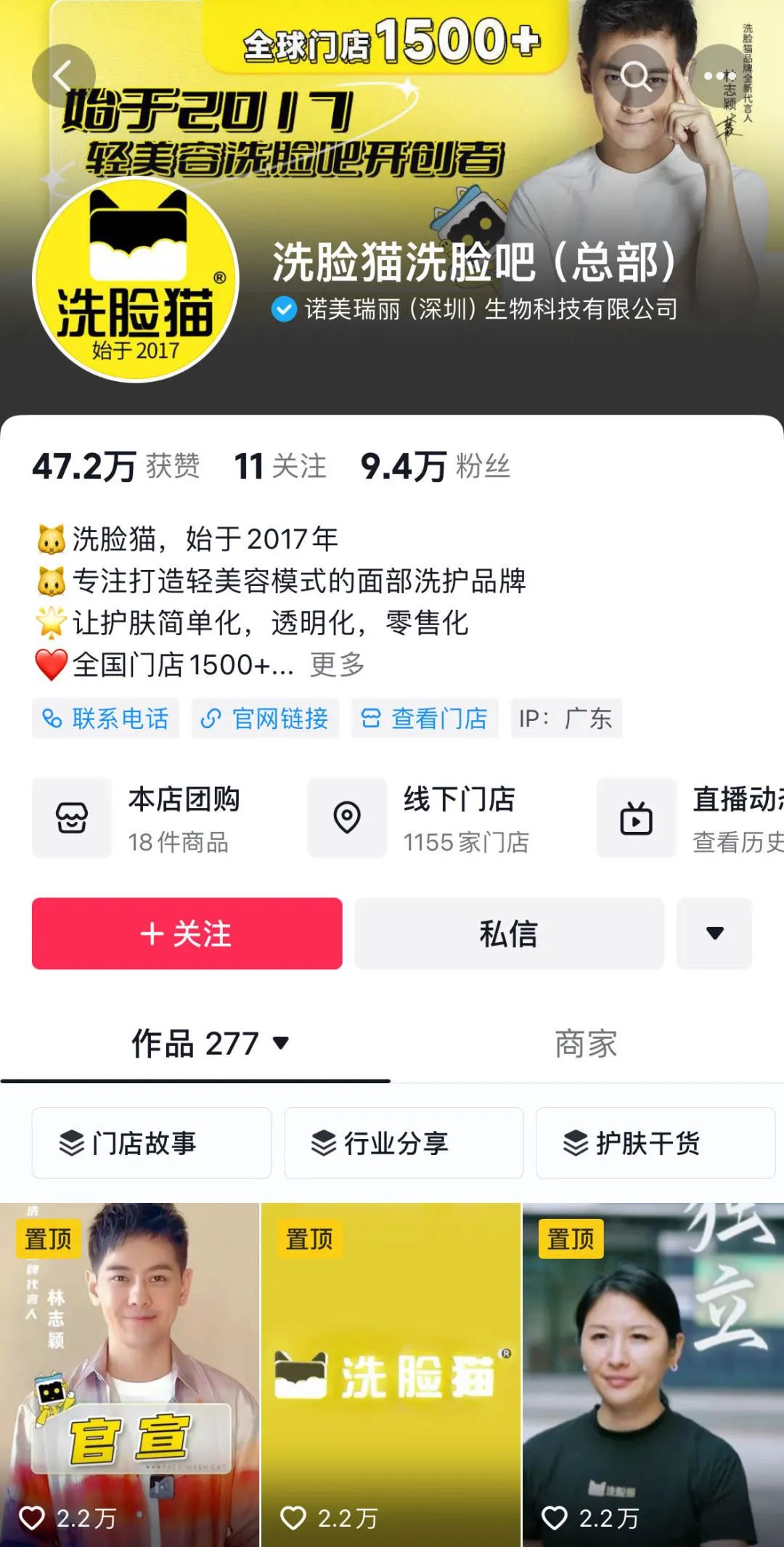Open the 官网链接 chip
This screenshot has width=784, height=1547.
pyautogui.click(x=265, y=719)
